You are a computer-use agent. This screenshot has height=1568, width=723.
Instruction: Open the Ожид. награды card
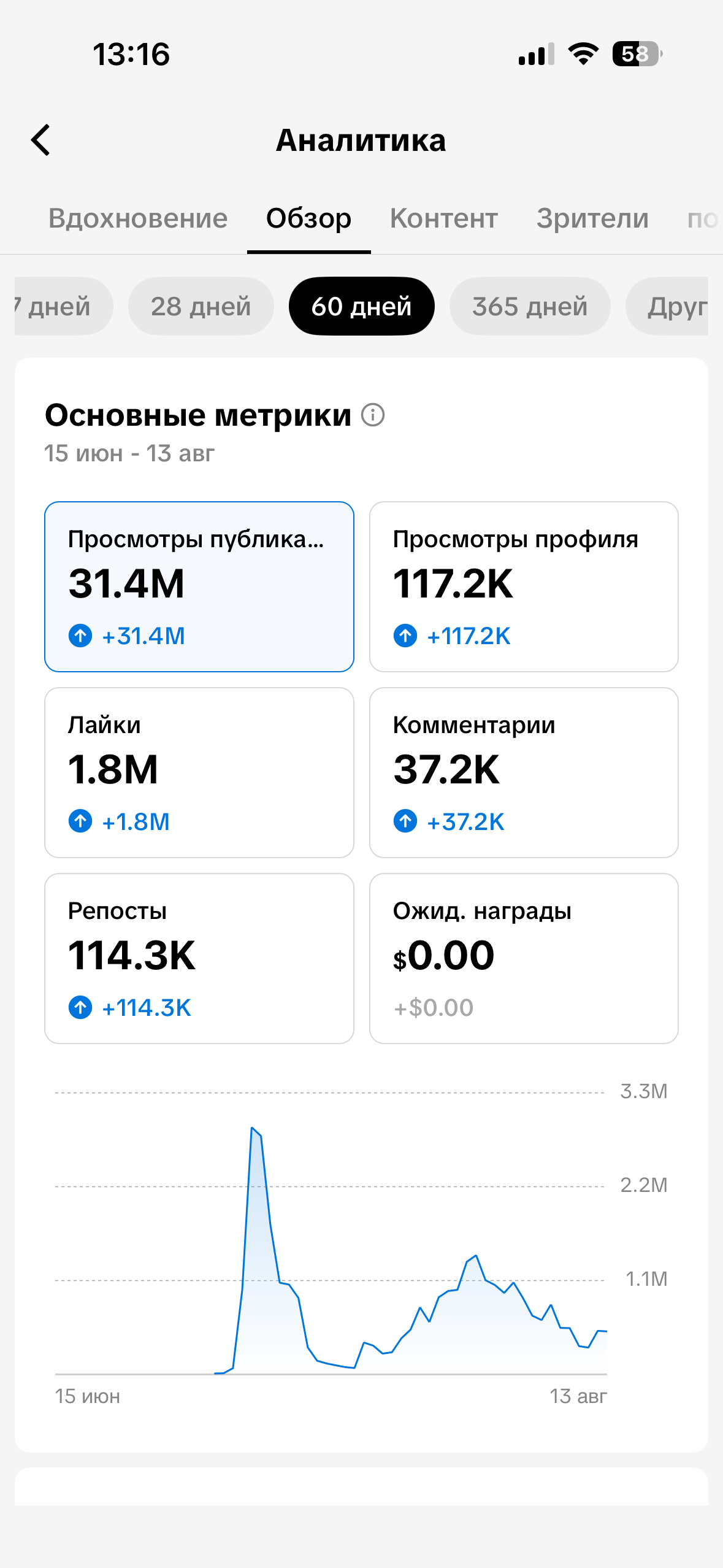click(x=524, y=958)
